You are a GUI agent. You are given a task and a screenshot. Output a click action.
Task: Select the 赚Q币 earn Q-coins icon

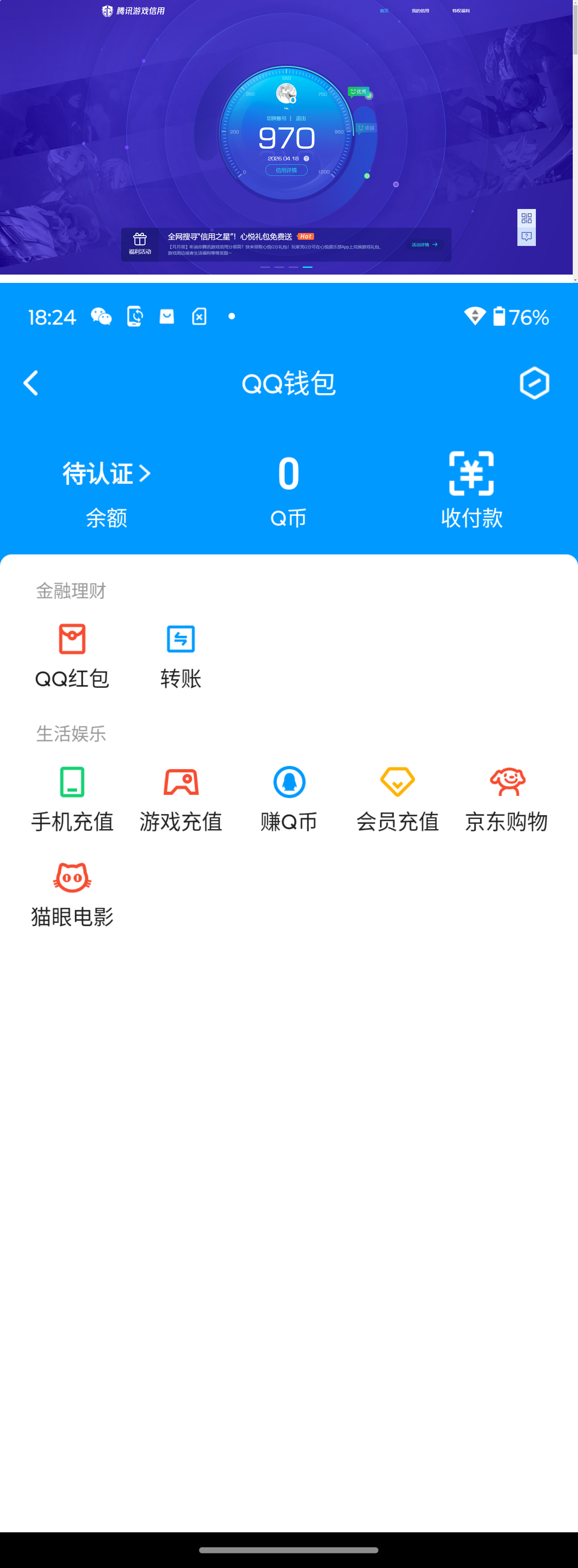289,798
